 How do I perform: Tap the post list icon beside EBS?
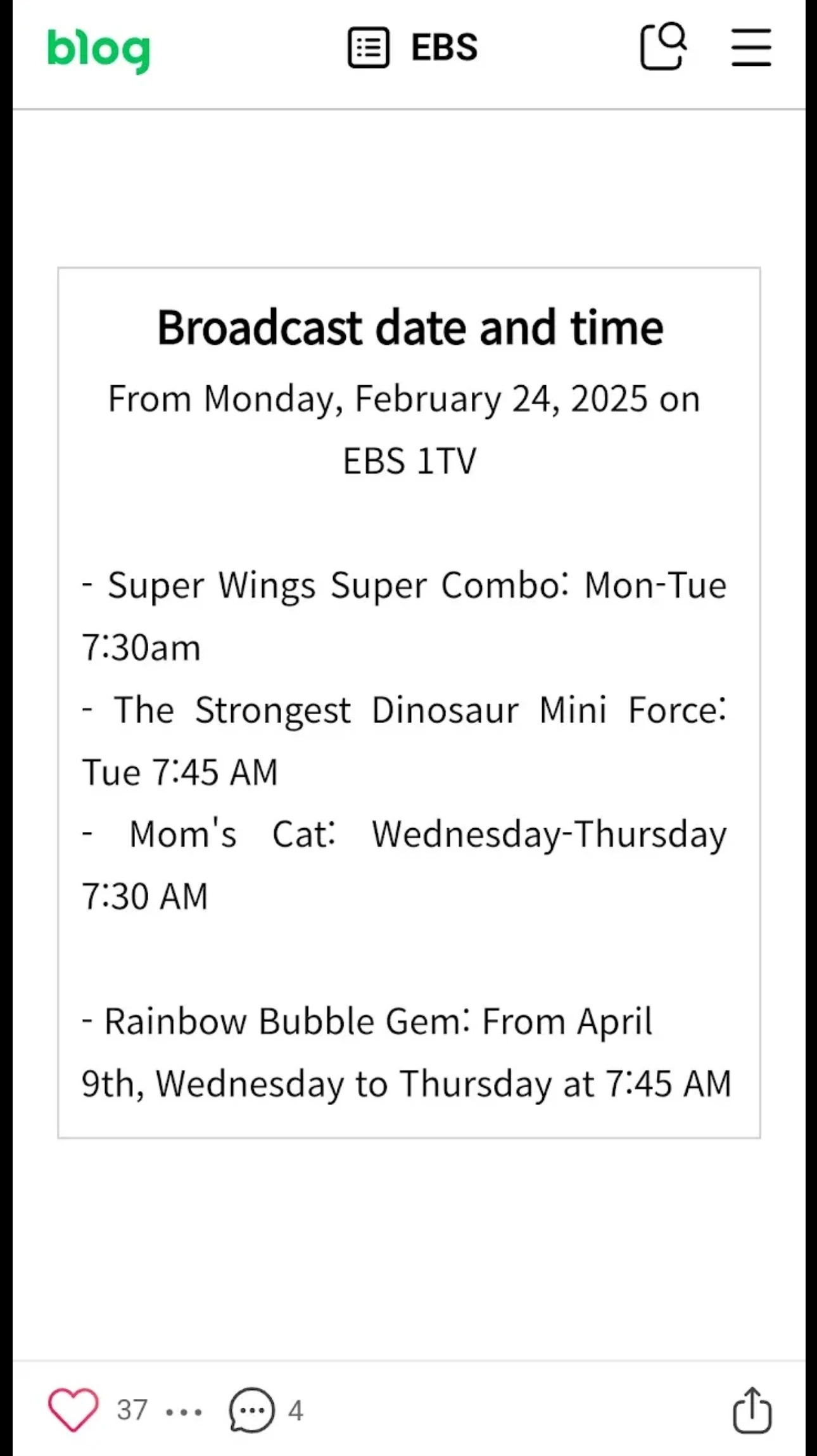[x=369, y=47]
